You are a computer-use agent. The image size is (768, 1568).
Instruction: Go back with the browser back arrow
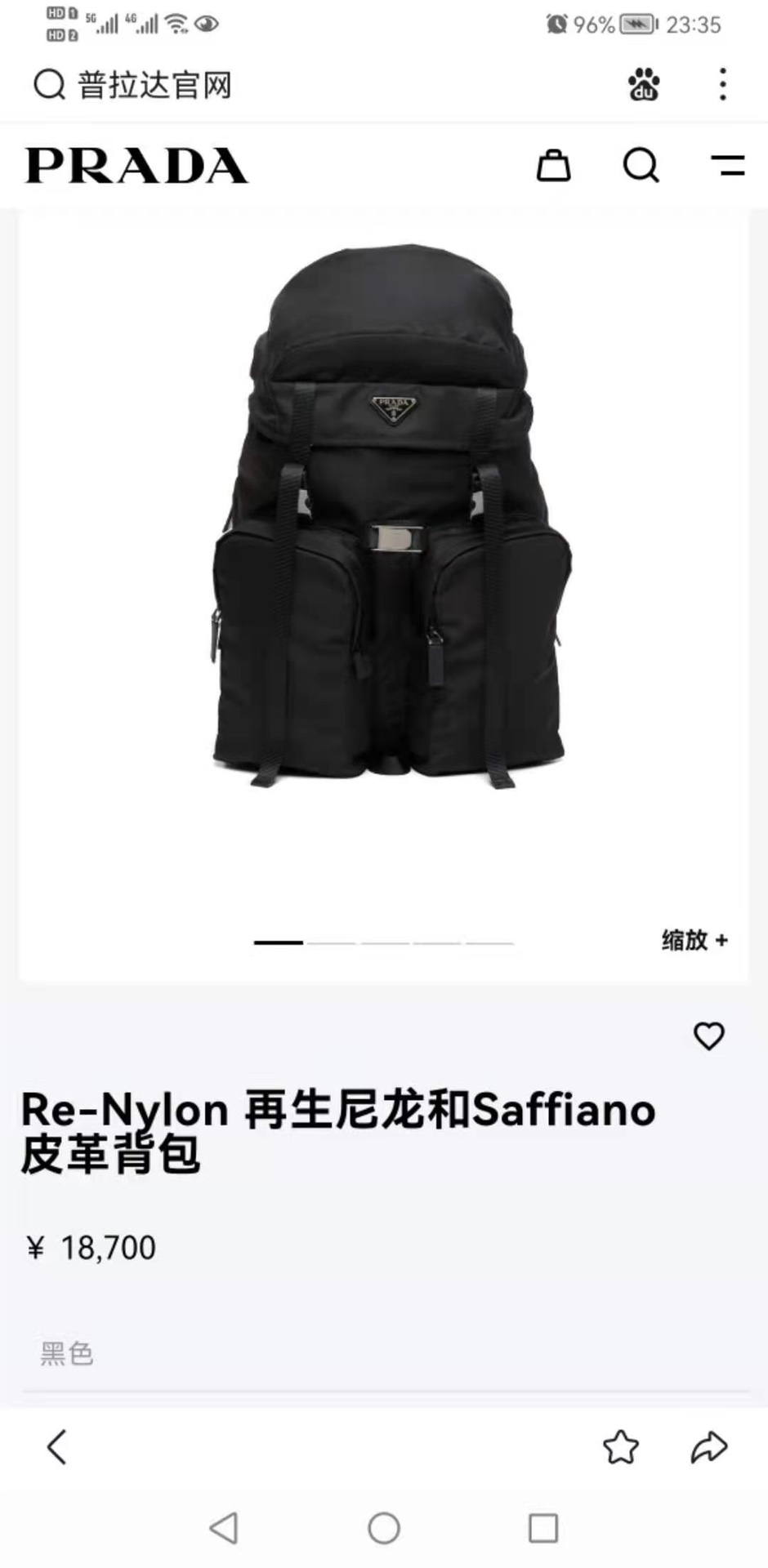[56, 1447]
